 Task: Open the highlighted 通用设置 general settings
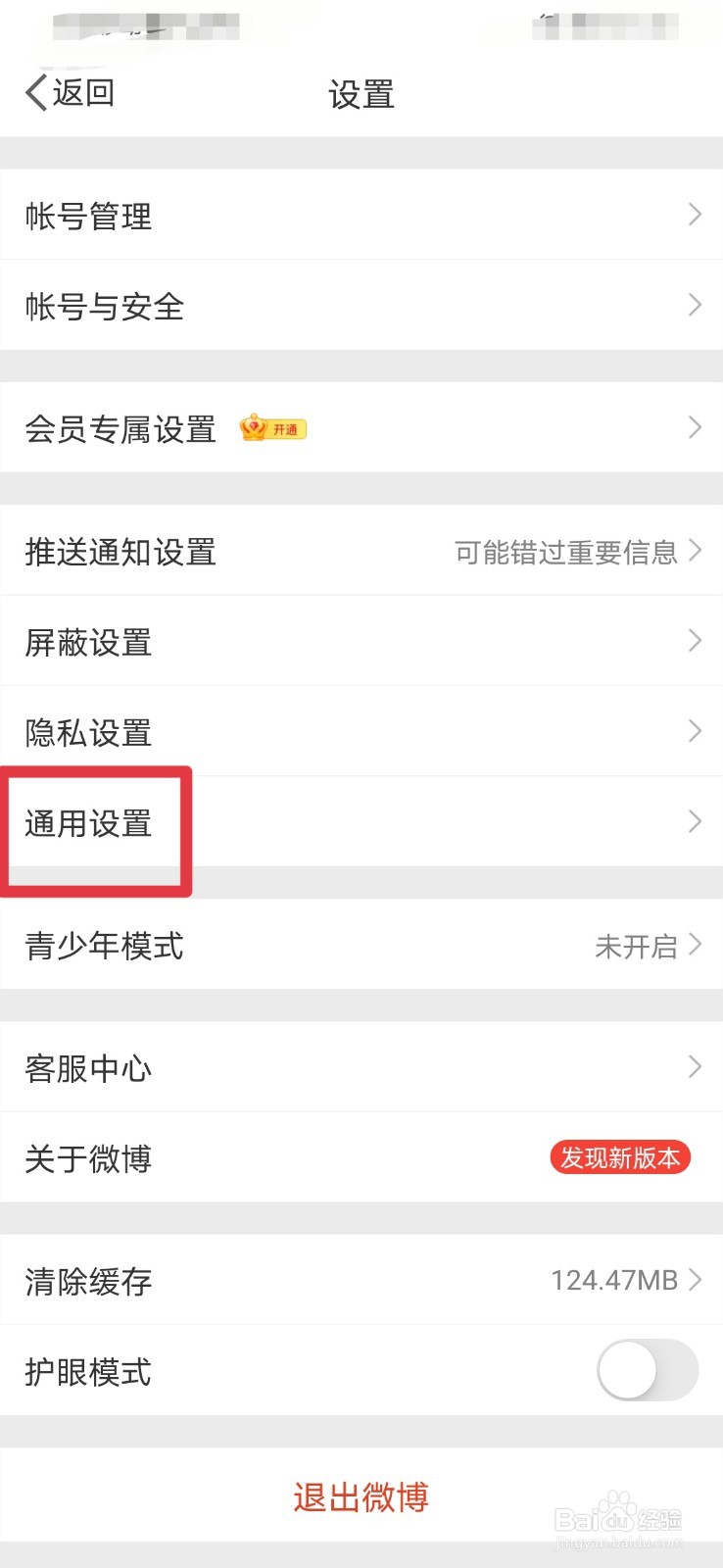tap(88, 823)
